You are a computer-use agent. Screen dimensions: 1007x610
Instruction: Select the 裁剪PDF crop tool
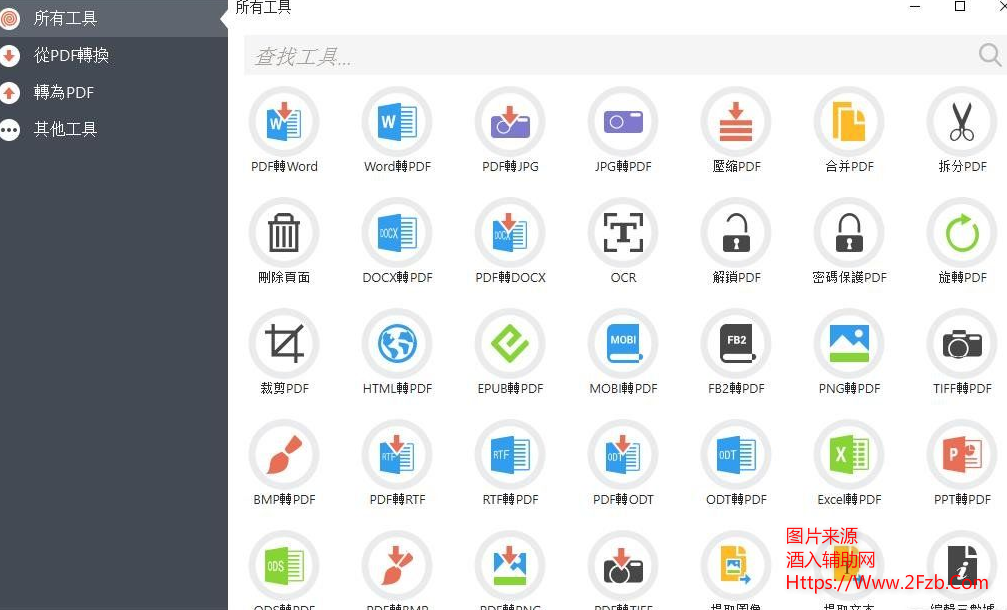coord(284,345)
